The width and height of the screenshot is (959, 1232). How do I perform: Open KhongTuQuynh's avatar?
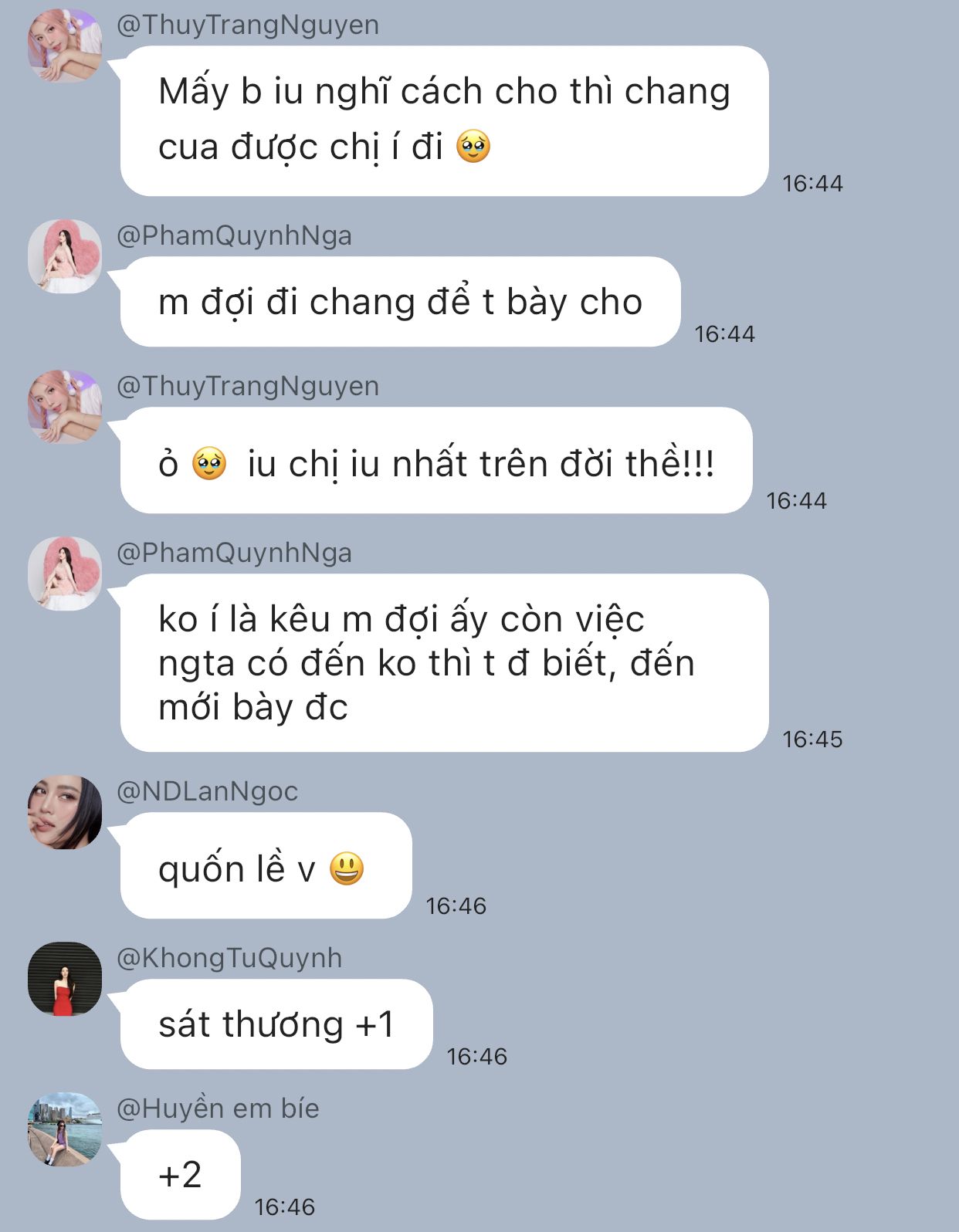(x=65, y=979)
